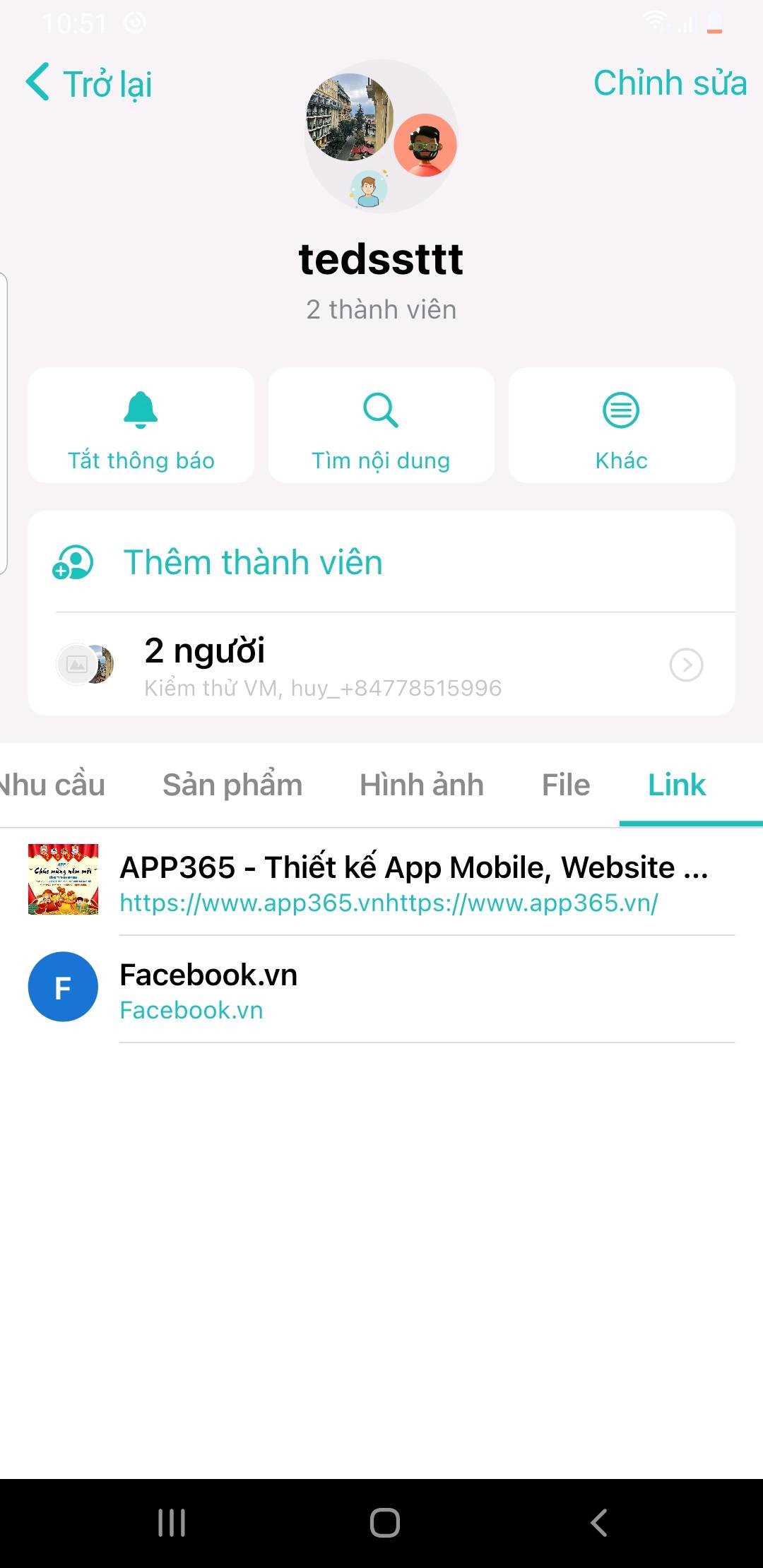Open the Khác options

tap(621, 426)
